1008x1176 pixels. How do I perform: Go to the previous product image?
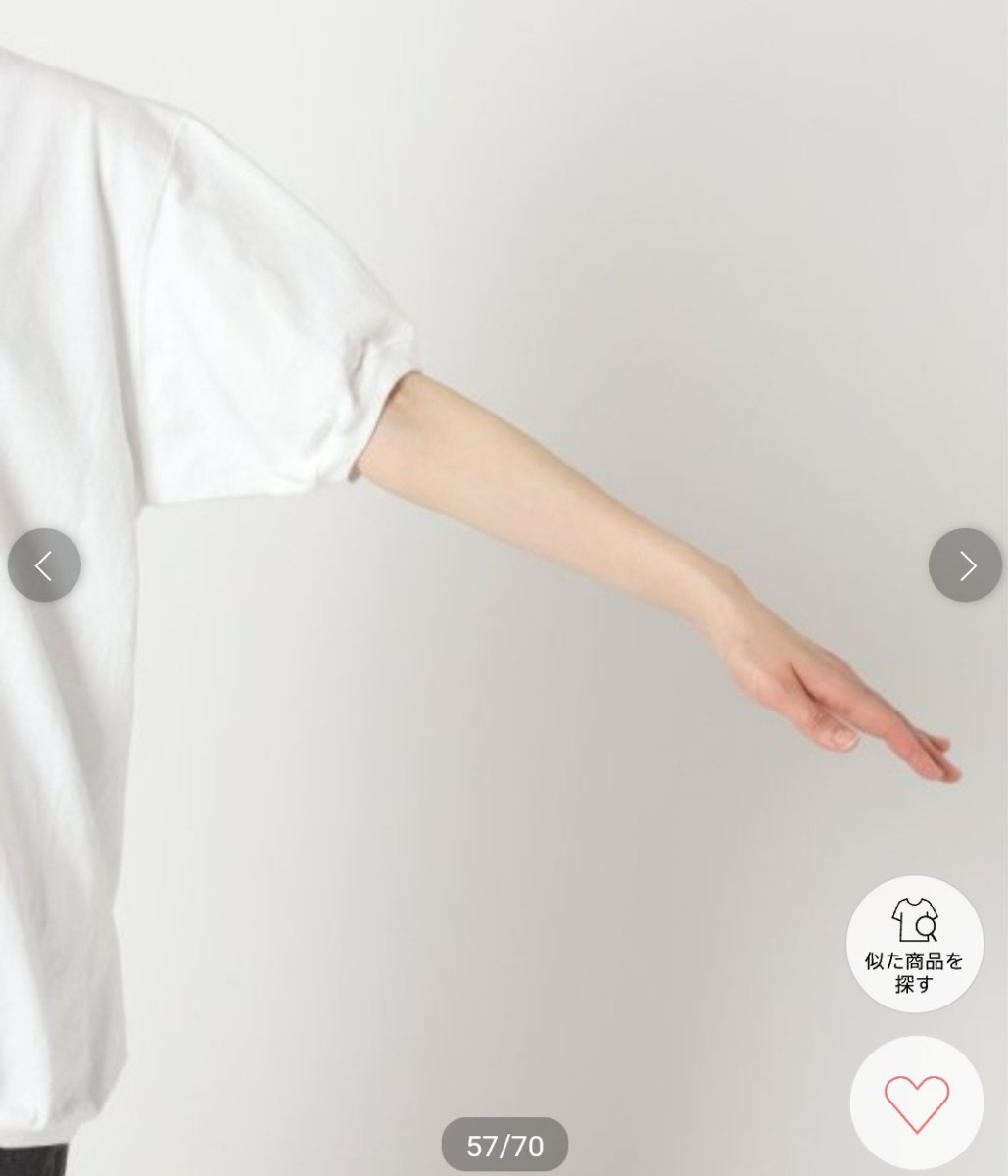(x=44, y=565)
